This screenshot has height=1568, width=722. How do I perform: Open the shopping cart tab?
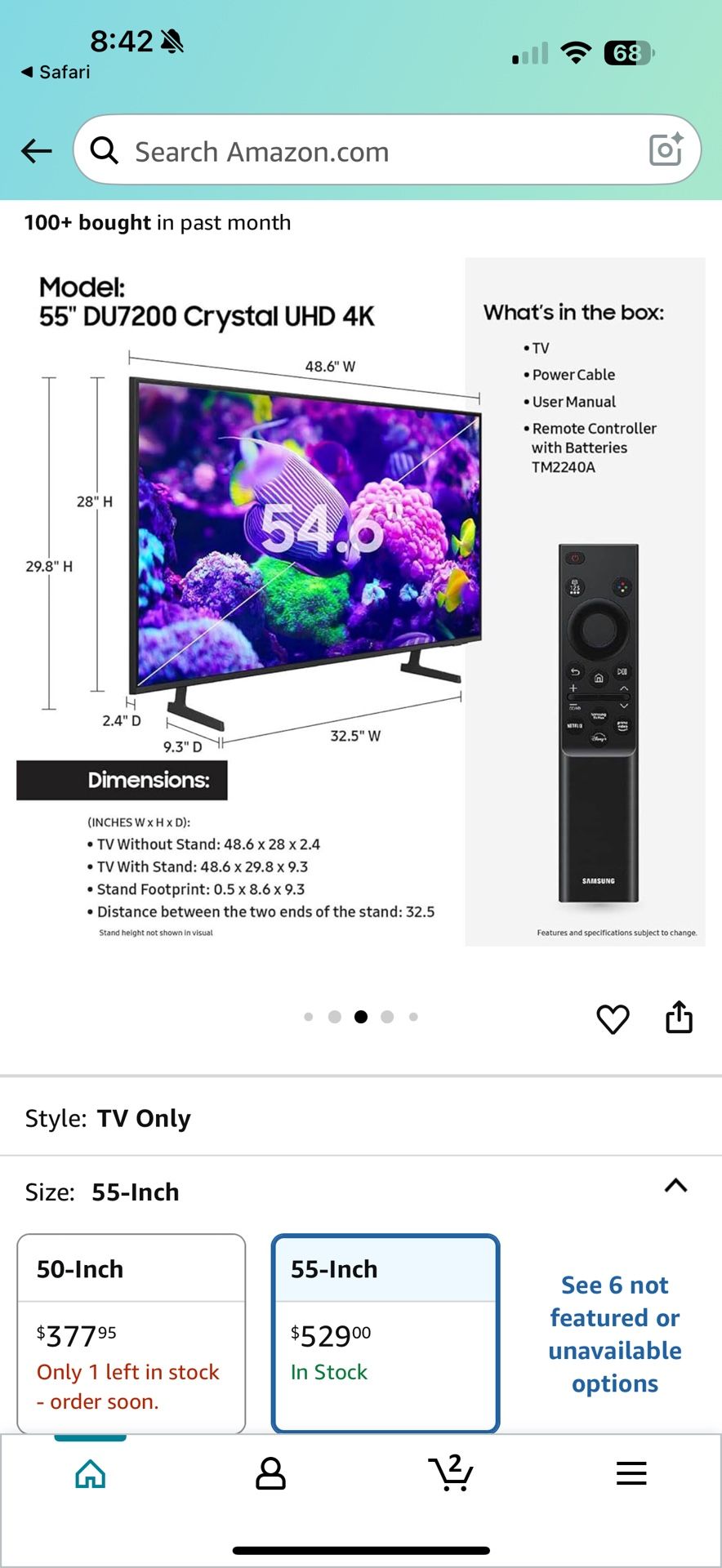click(x=451, y=1473)
